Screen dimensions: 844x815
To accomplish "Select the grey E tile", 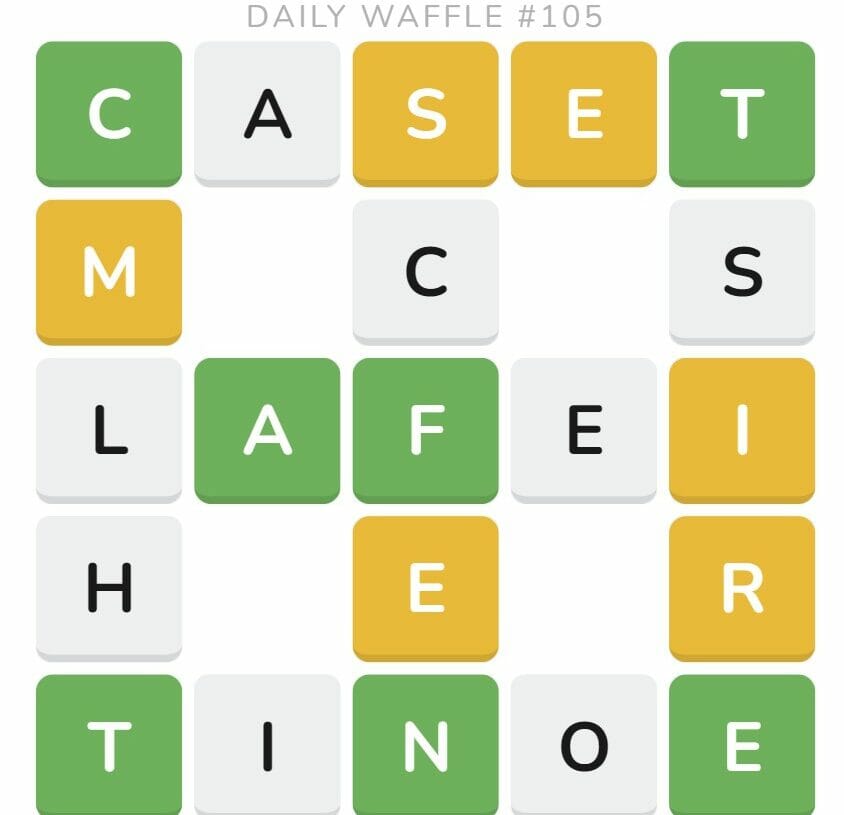I will (584, 430).
